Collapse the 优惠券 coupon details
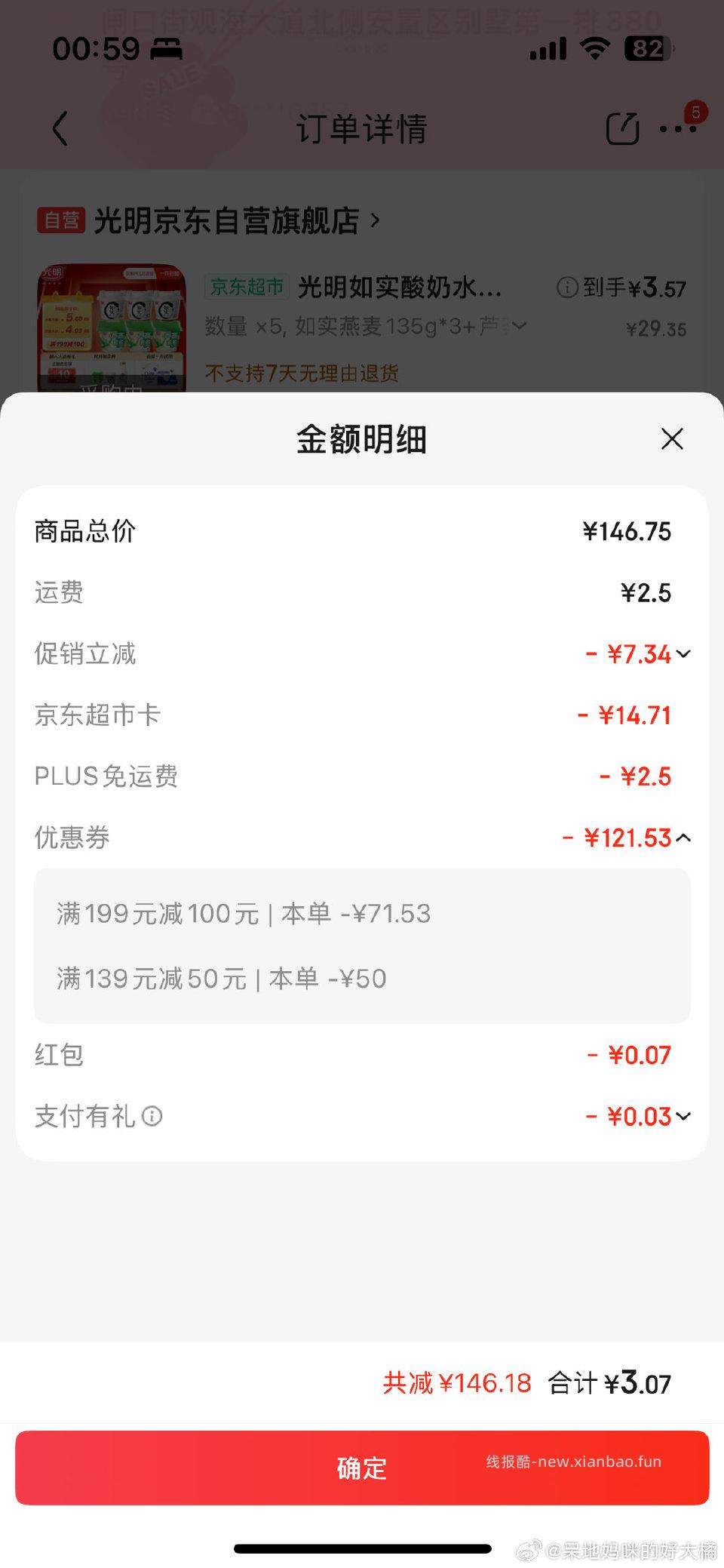The width and height of the screenshot is (724, 1568). pos(683,838)
